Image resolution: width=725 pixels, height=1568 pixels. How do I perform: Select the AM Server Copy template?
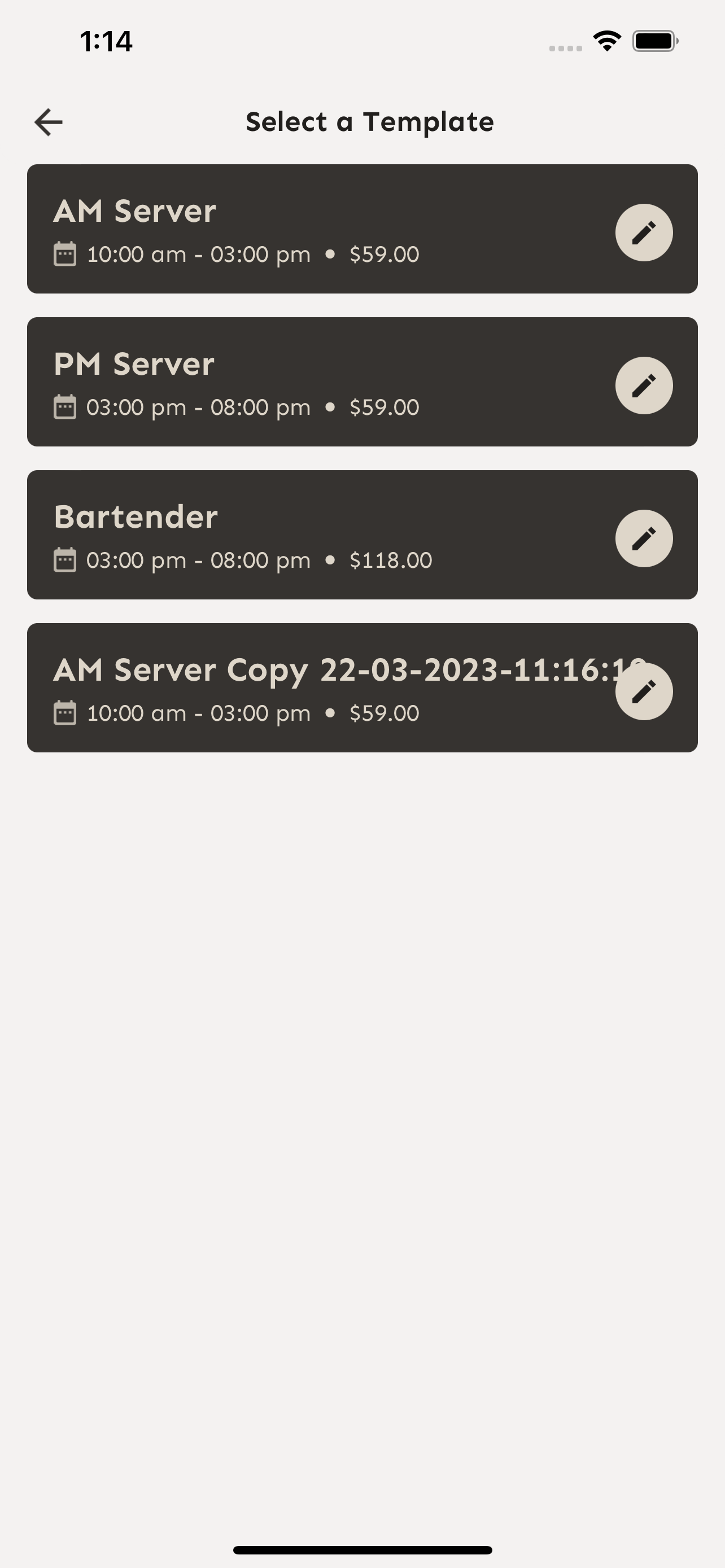pyautogui.click(x=362, y=687)
